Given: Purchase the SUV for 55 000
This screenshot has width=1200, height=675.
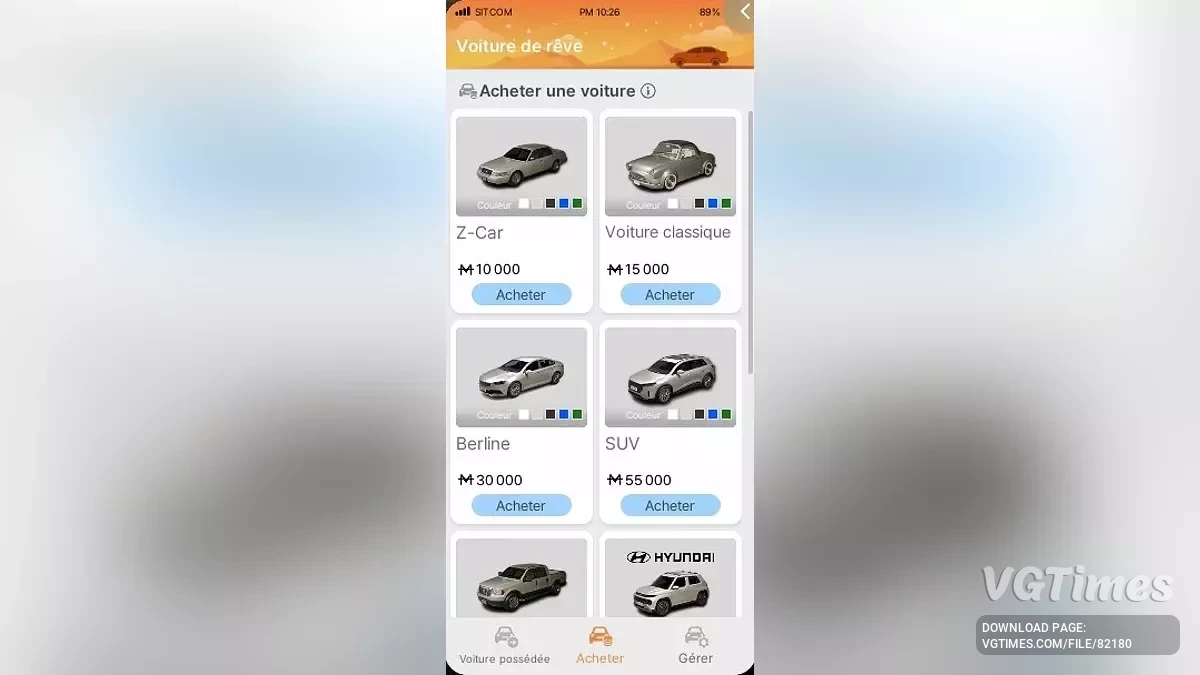Looking at the screenshot, I should [670, 506].
